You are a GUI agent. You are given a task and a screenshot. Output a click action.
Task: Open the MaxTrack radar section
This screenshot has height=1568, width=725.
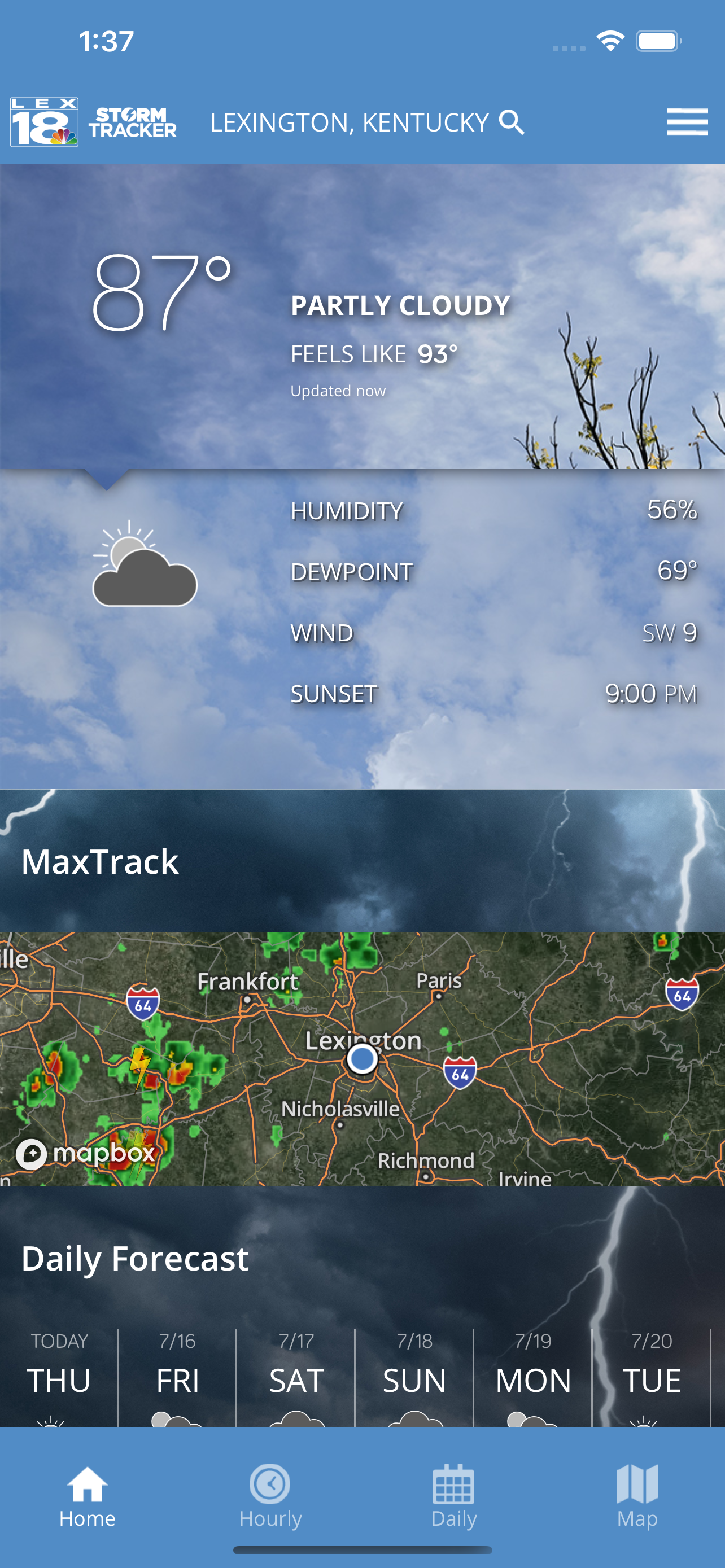pos(99,860)
